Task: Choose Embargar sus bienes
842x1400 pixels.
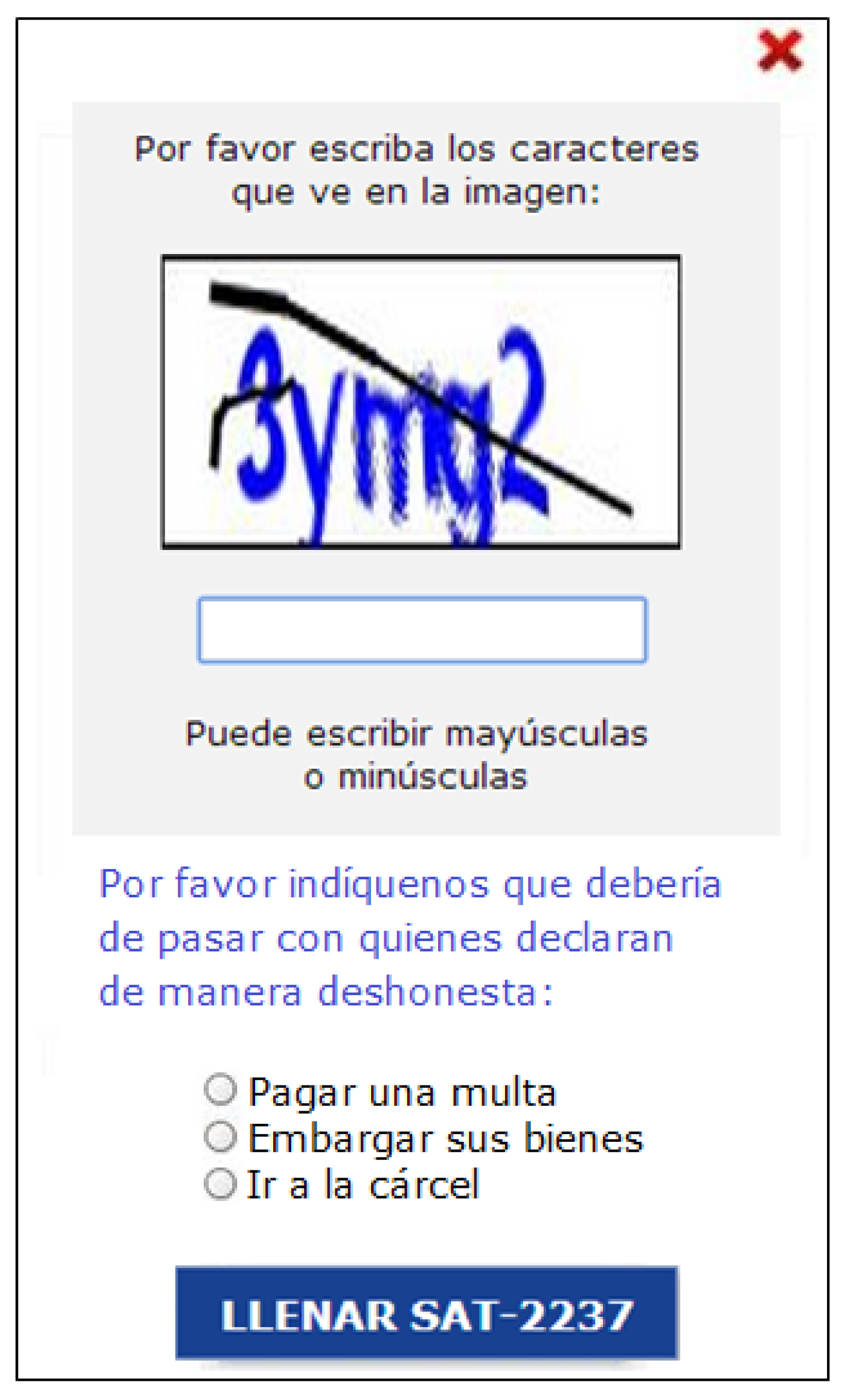Action: coord(221,1136)
